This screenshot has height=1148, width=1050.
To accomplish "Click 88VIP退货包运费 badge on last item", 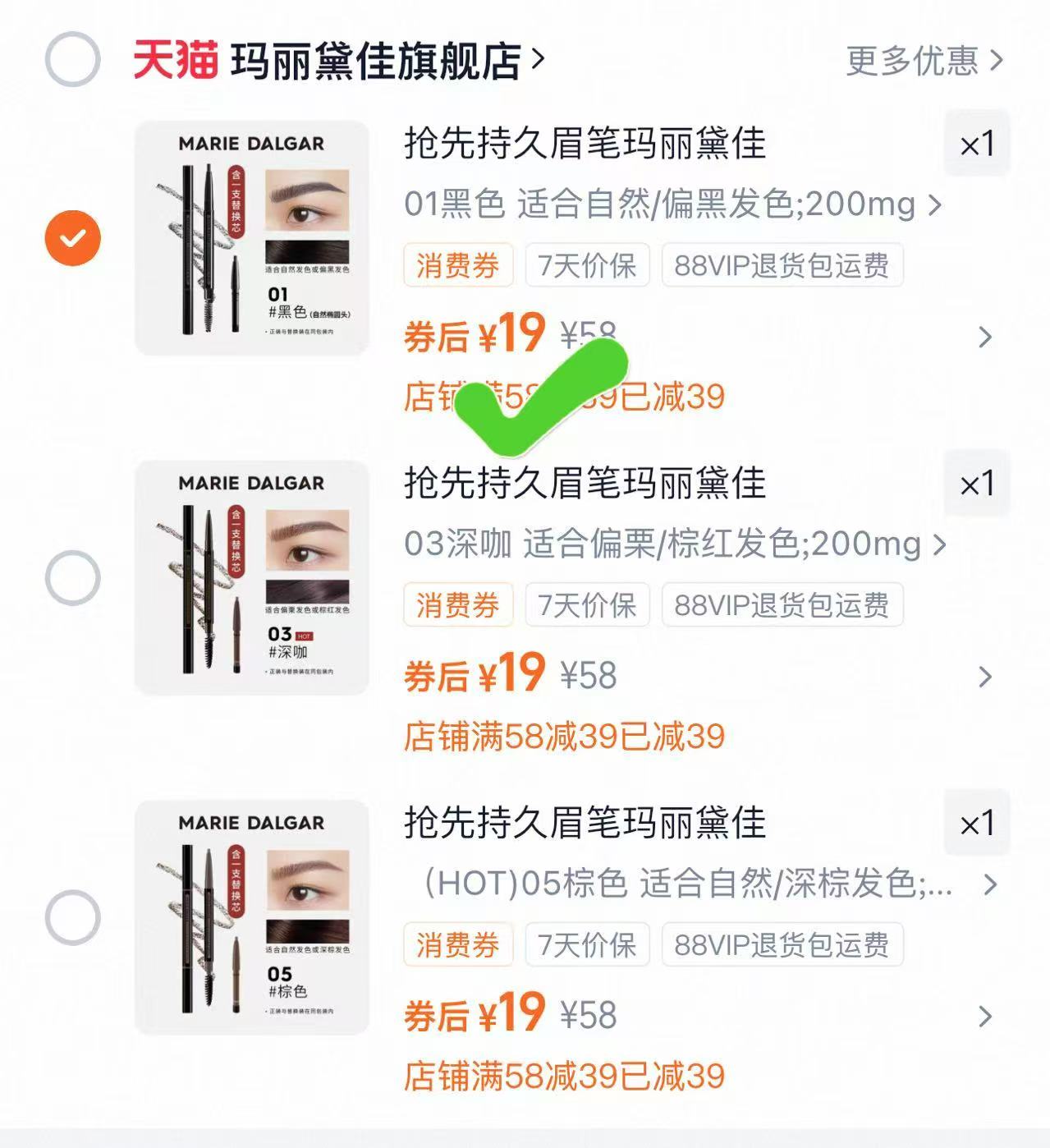I will (x=781, y=945).
